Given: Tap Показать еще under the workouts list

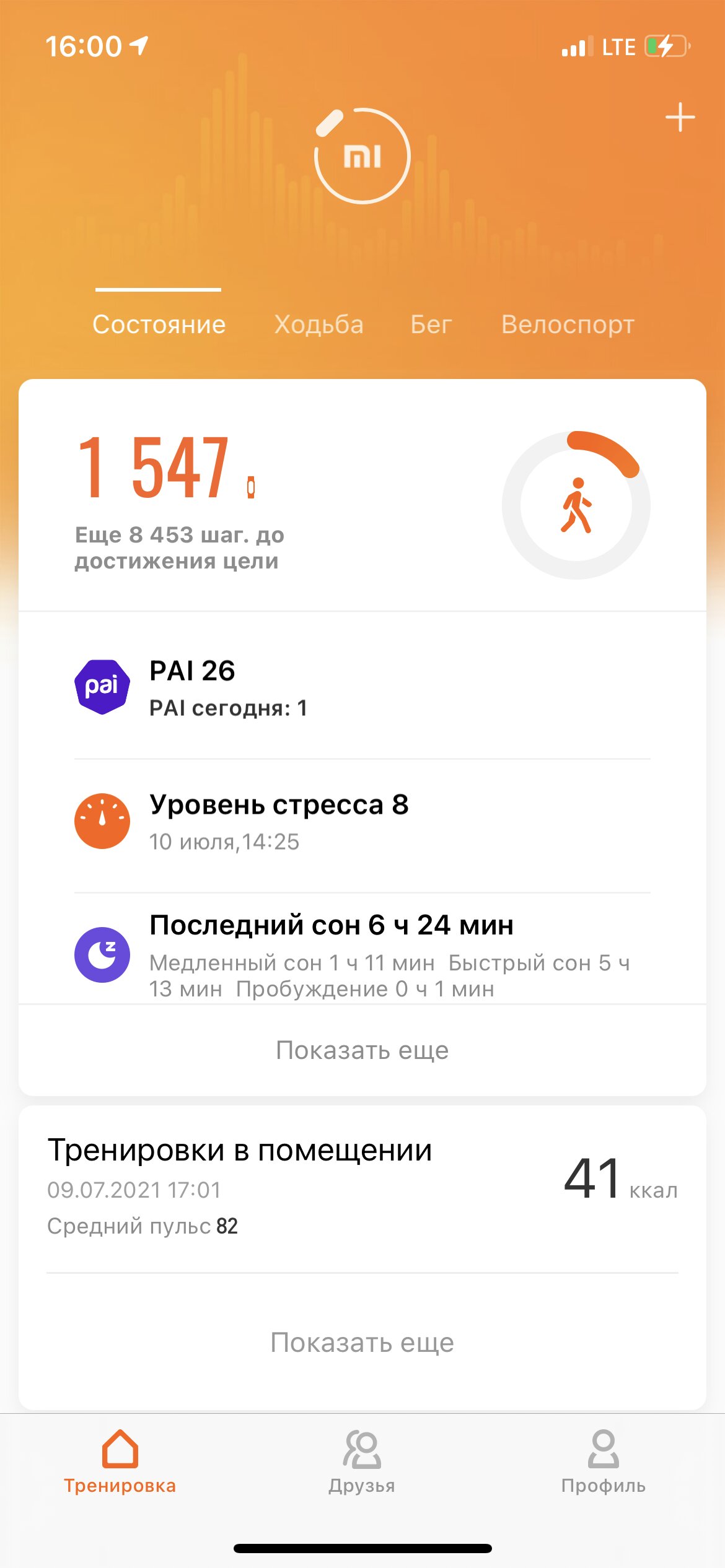Looking at the screenshot, I should click(x=362, y=1343).
